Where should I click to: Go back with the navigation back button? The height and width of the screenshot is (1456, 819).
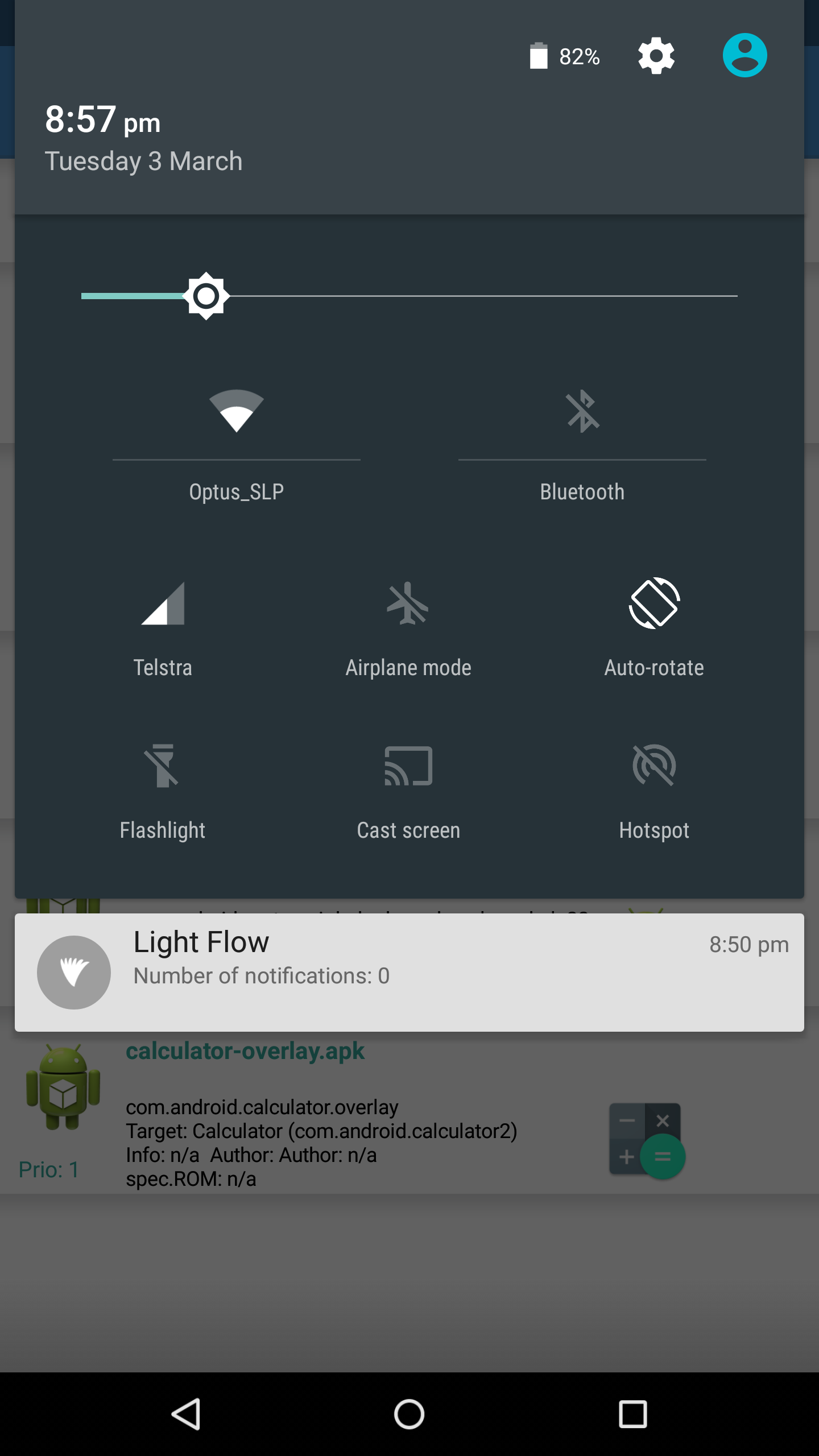pyautogui.click(x=186, y=1414)
